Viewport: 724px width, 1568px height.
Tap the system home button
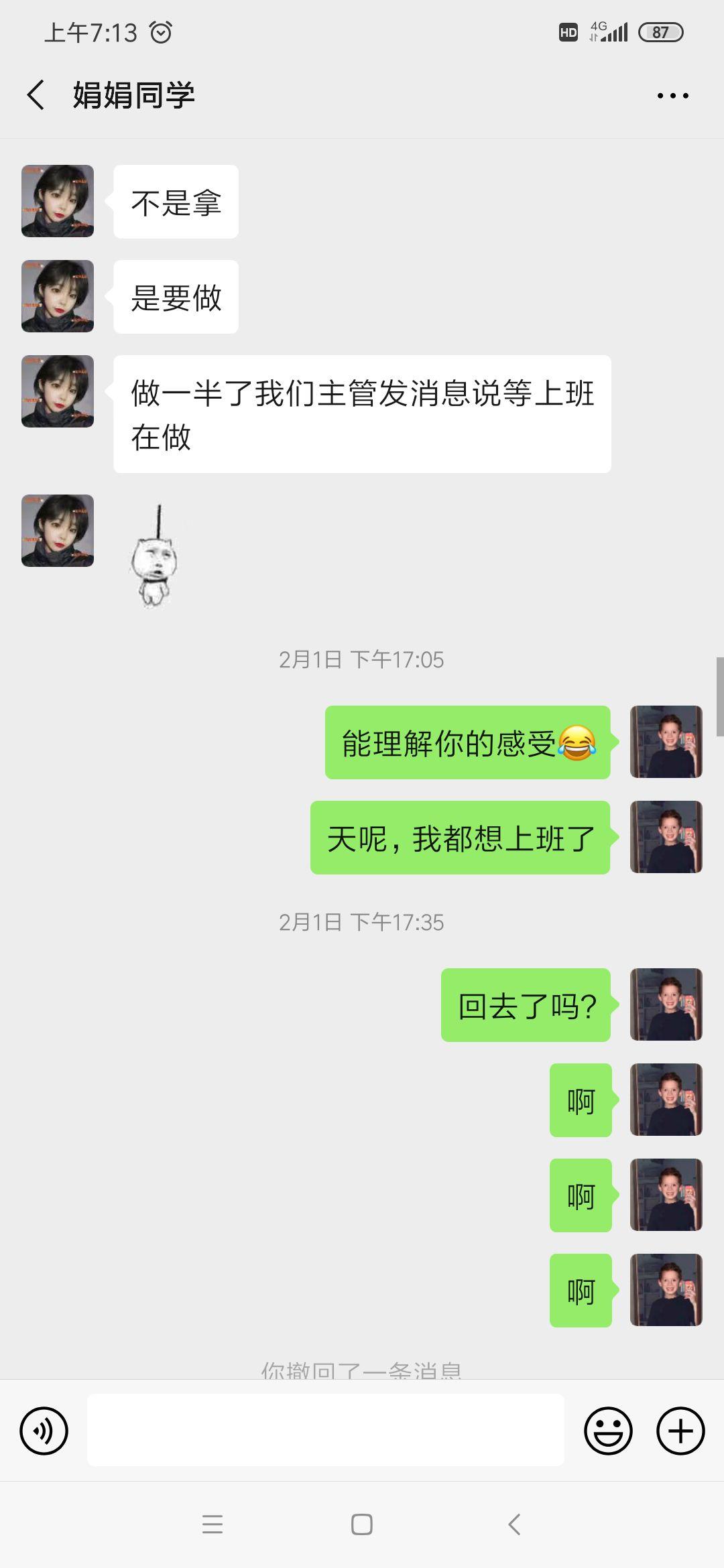[x=362, y=1524]
